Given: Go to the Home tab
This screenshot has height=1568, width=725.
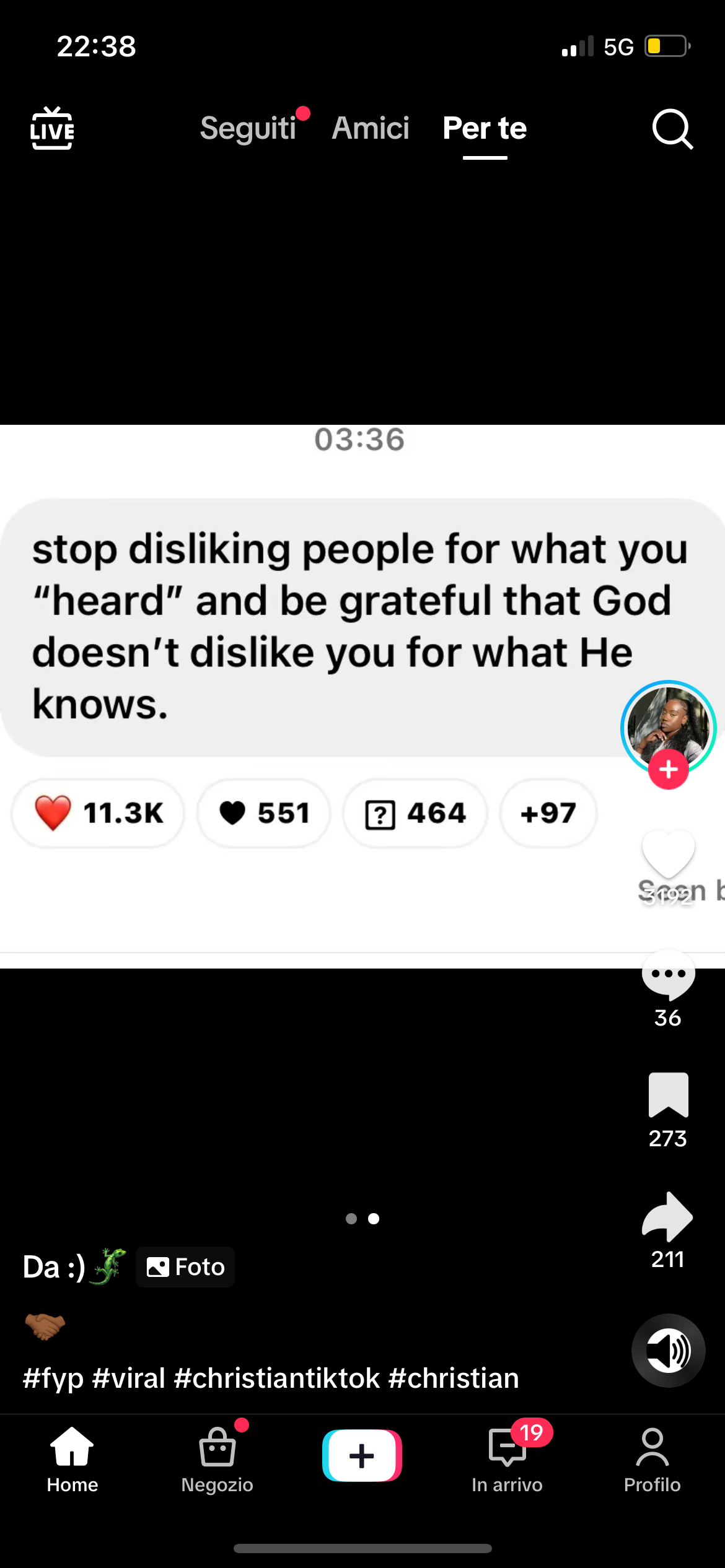Looking at the screenshot, I should click(72, 1458).
